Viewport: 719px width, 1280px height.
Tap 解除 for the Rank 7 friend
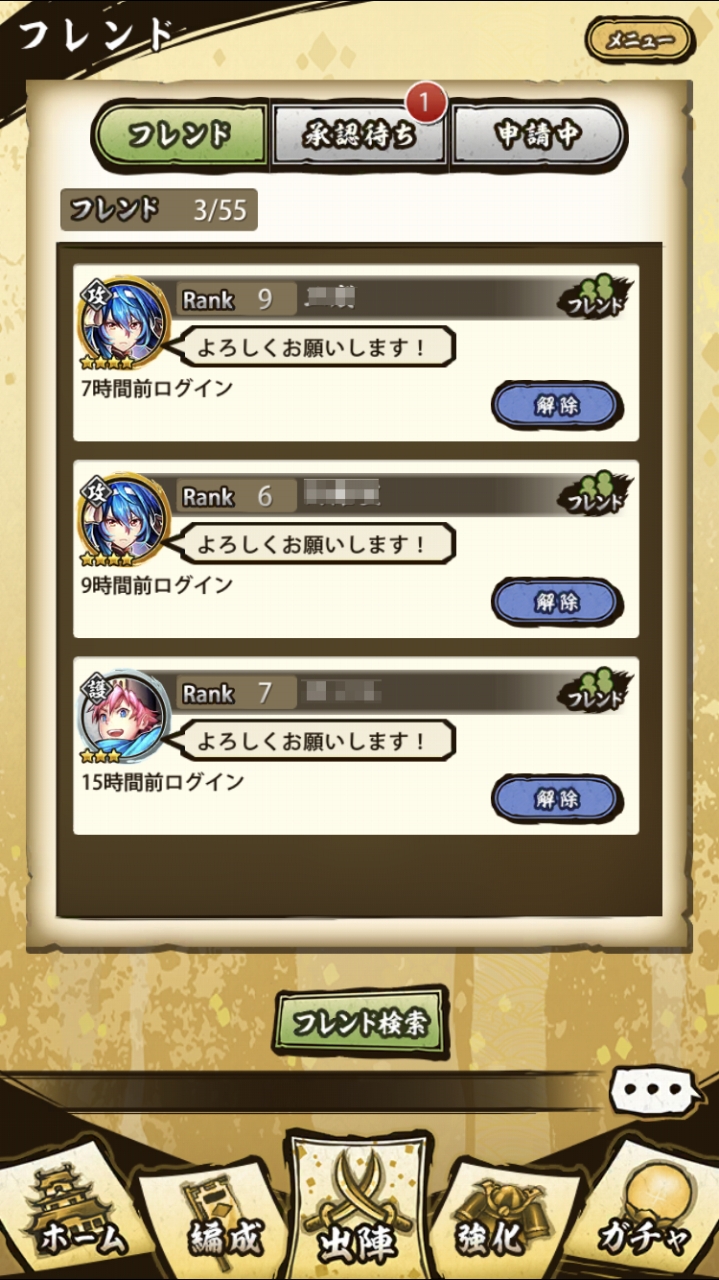[556, 798]
